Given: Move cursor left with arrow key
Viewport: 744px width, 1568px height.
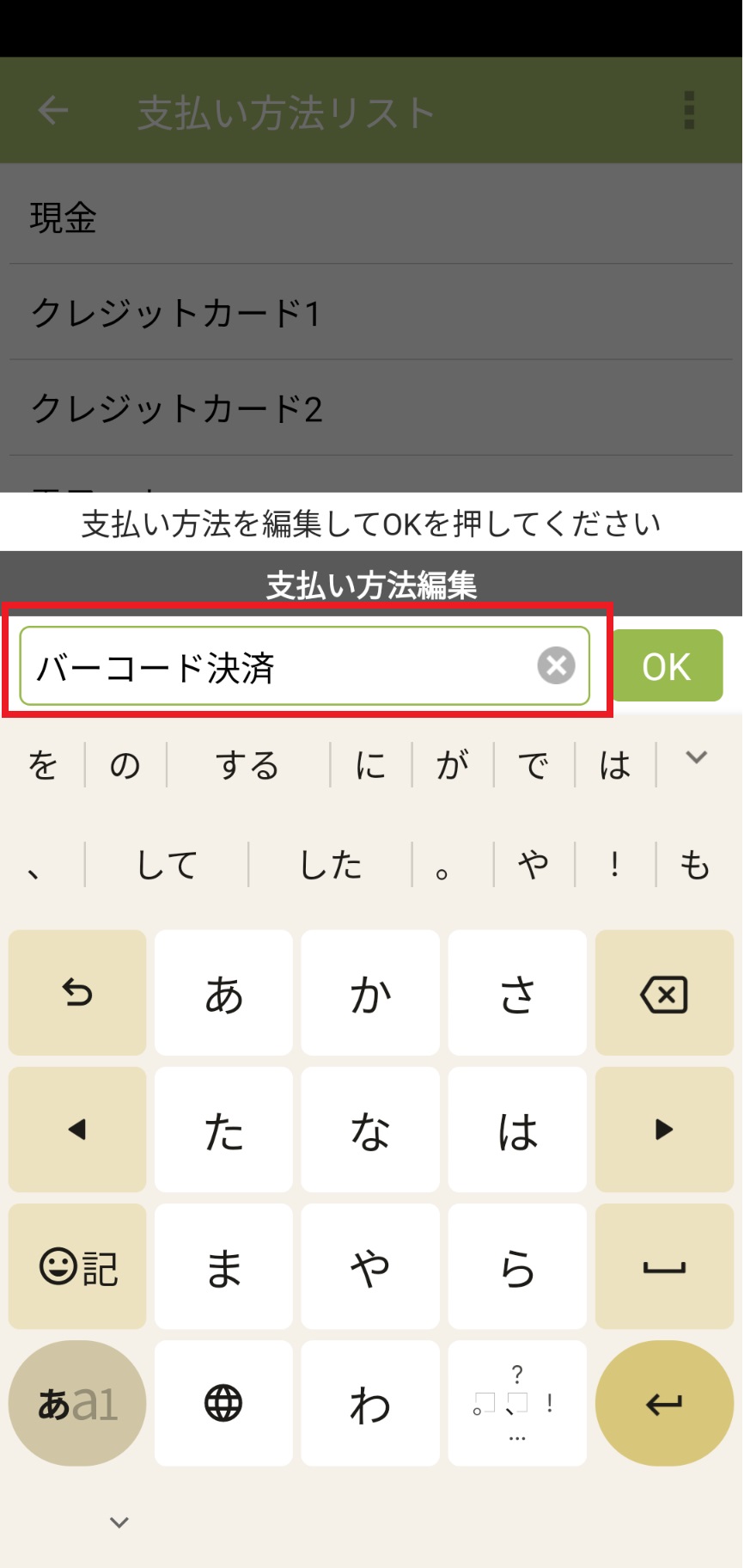Looking at the screenshot, I should point(77,1130).
